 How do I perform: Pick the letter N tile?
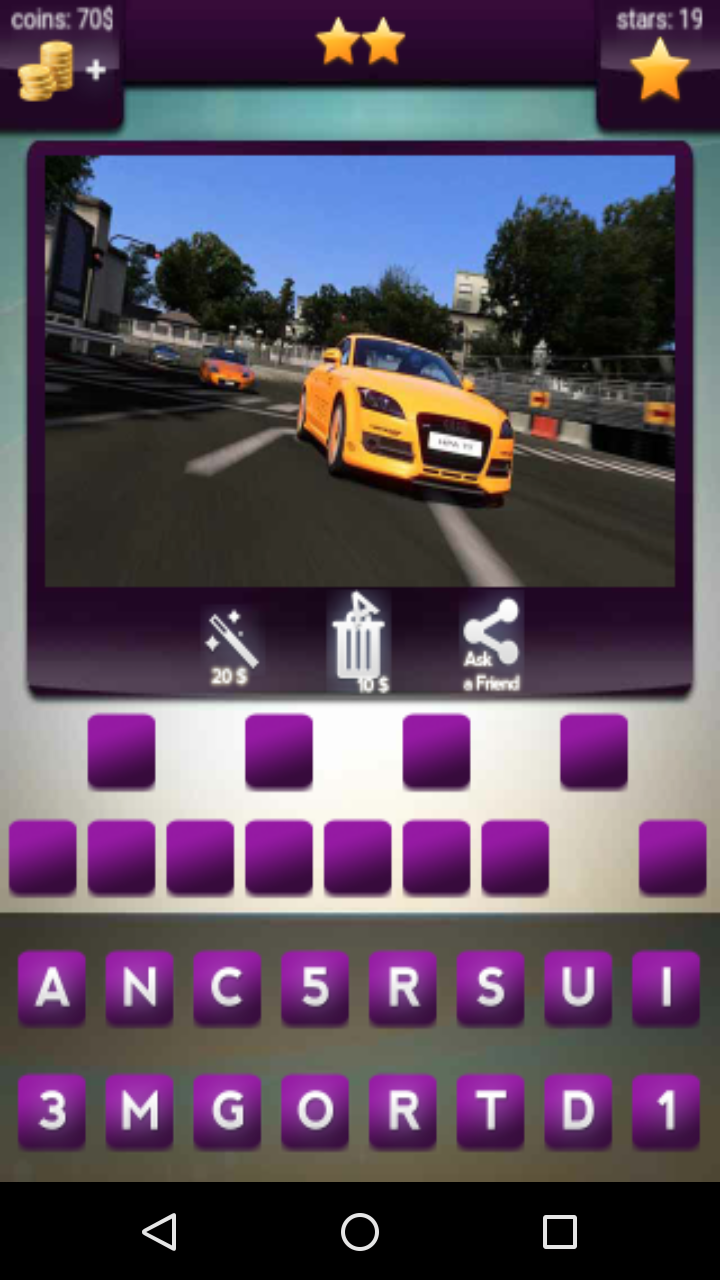click(x=139, y=988)
